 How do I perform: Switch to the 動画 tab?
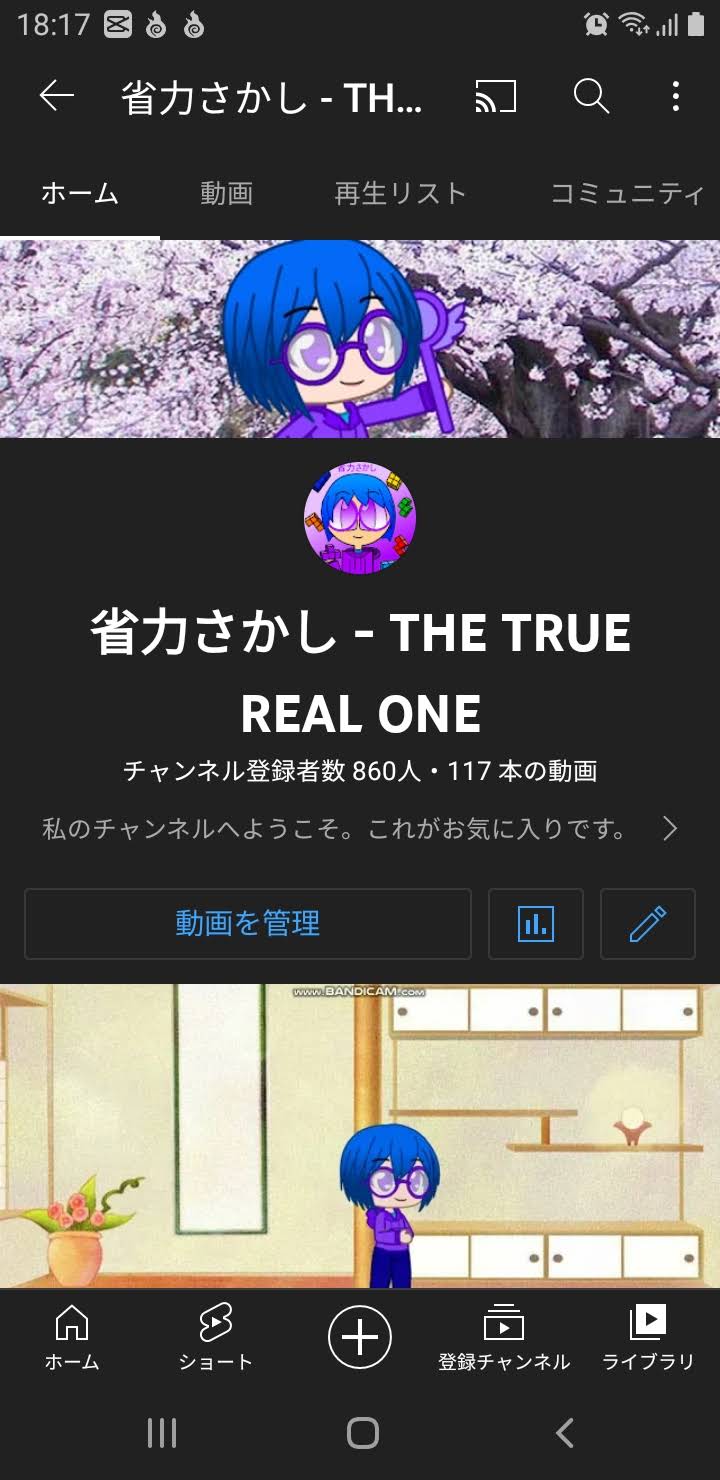pos(226,193)
